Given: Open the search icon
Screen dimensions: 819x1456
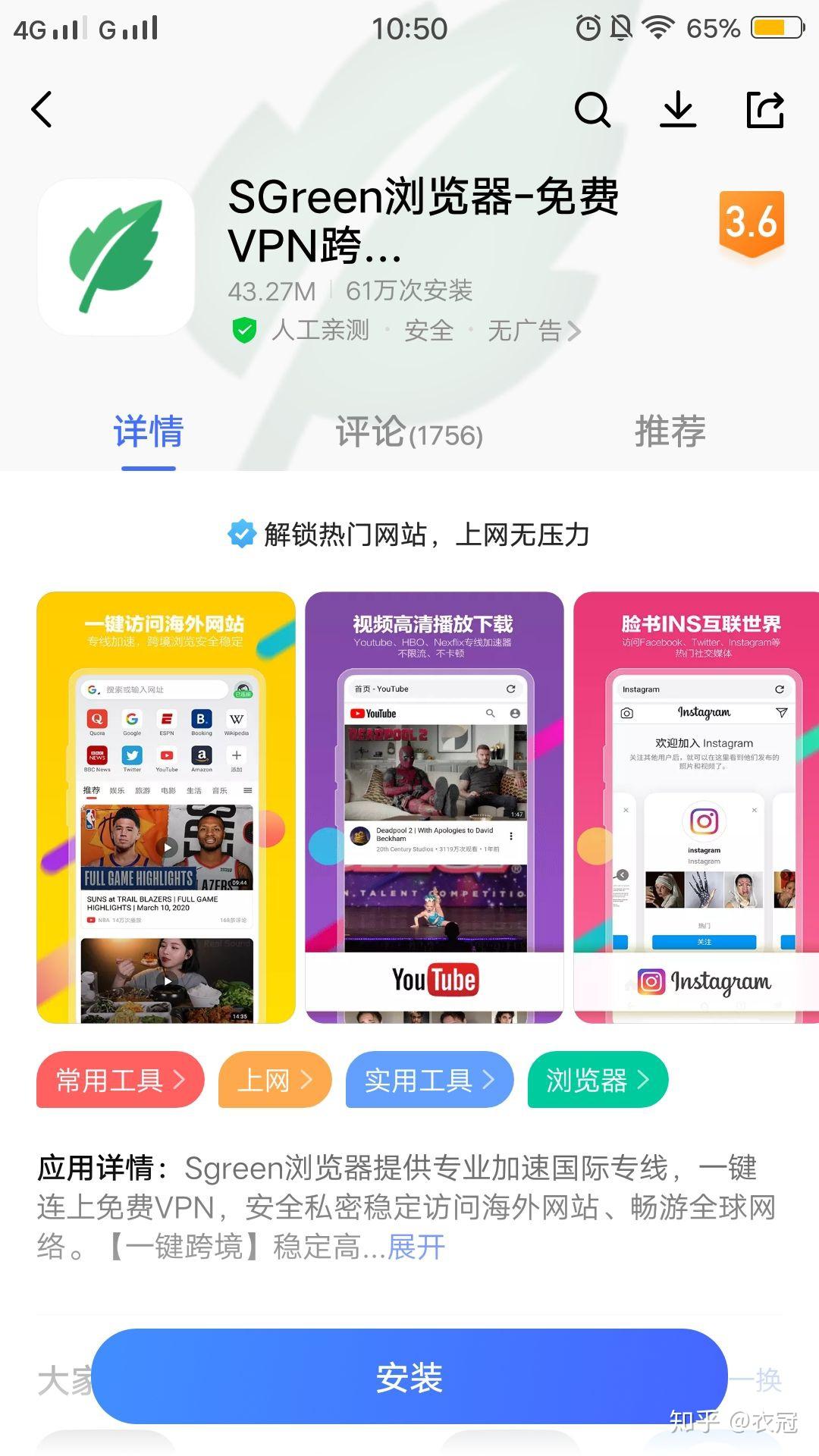Looking at the screenshot, I should pyautogui.click(x=592, y=109).
